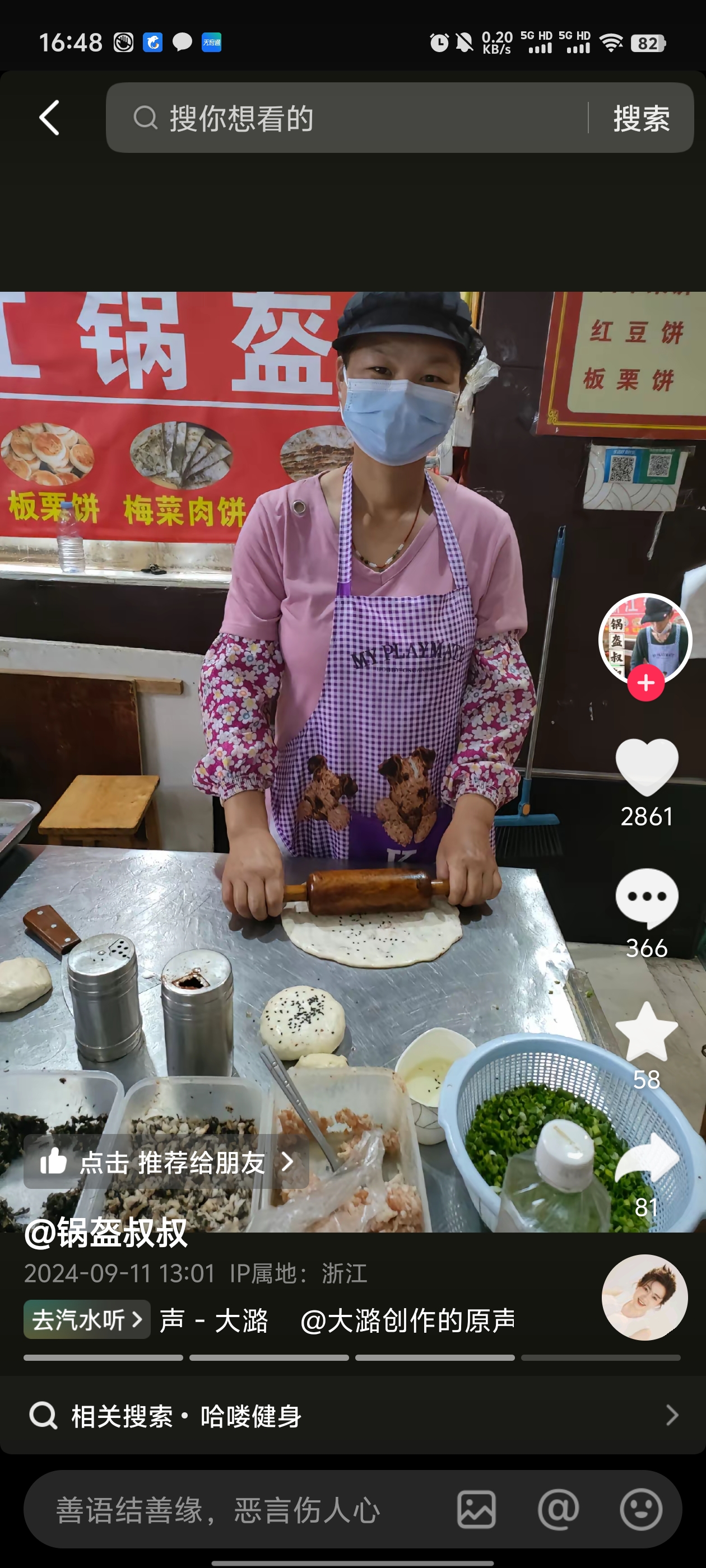Image resolution: width=706 pixels, height=1568 pixels.
Task: Mention someone with the @ icon
Action: (x=558, y=1510)
